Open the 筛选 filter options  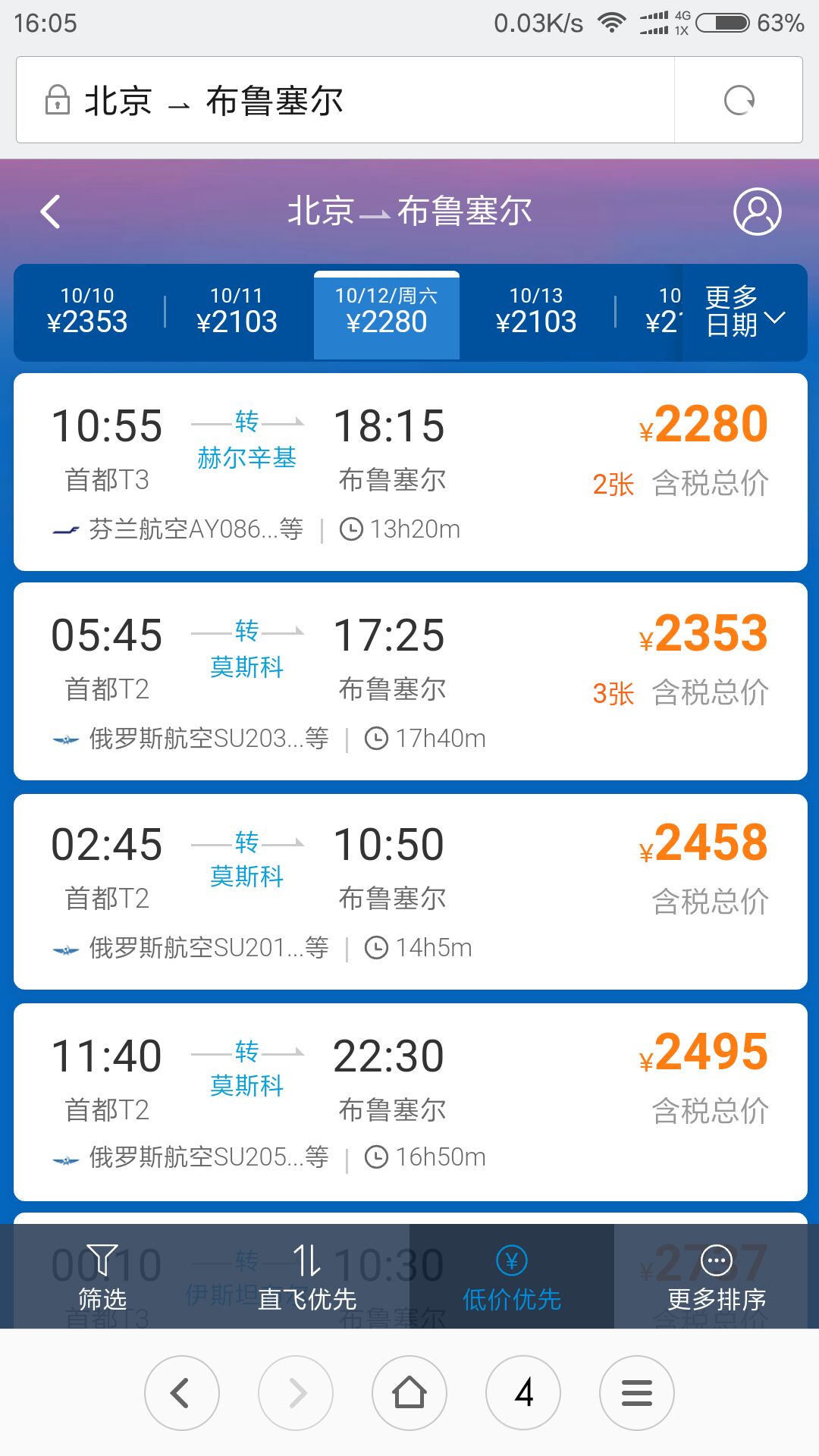coord(102,1276)
